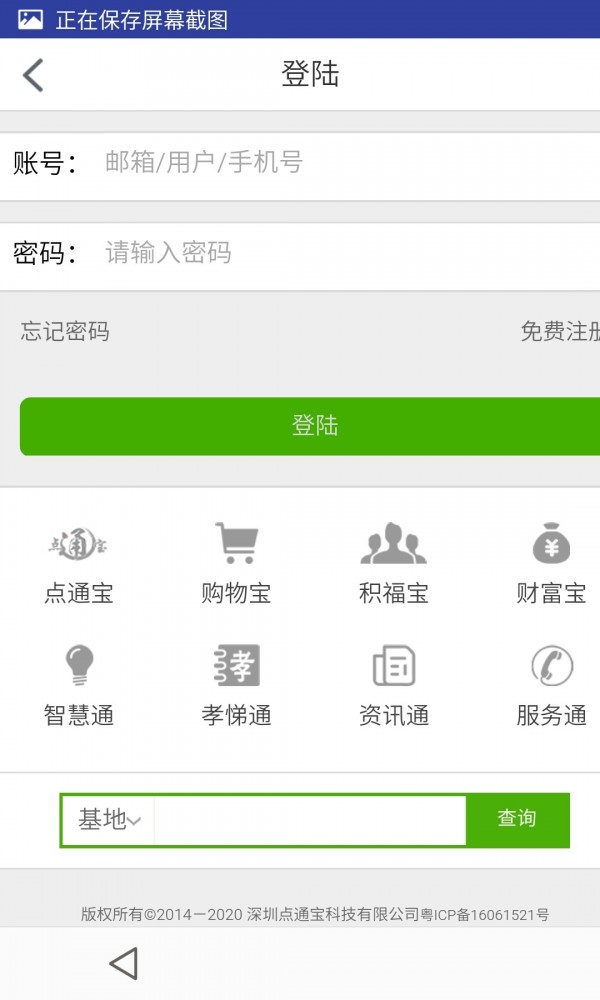Screen dimensions: 600x1000
Task: Go back using the top-left arrow
Action: (x=33, y=75)
